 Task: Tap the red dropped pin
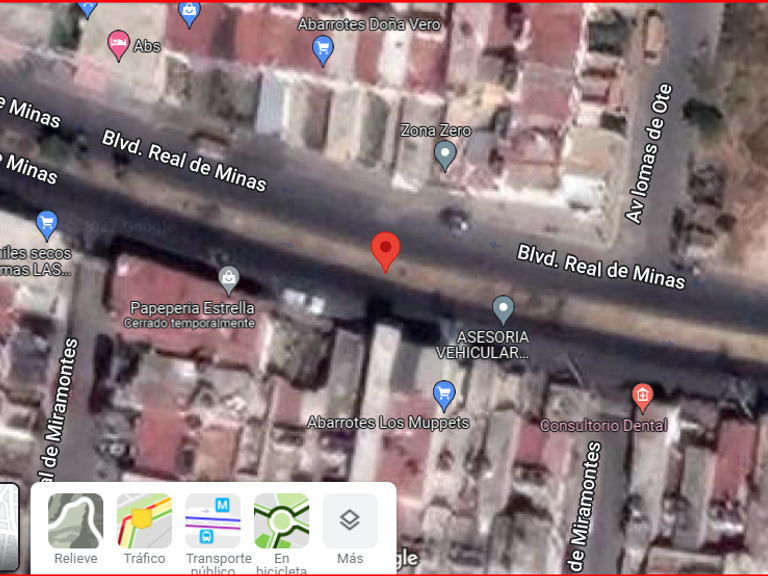(x=385, y=252)
